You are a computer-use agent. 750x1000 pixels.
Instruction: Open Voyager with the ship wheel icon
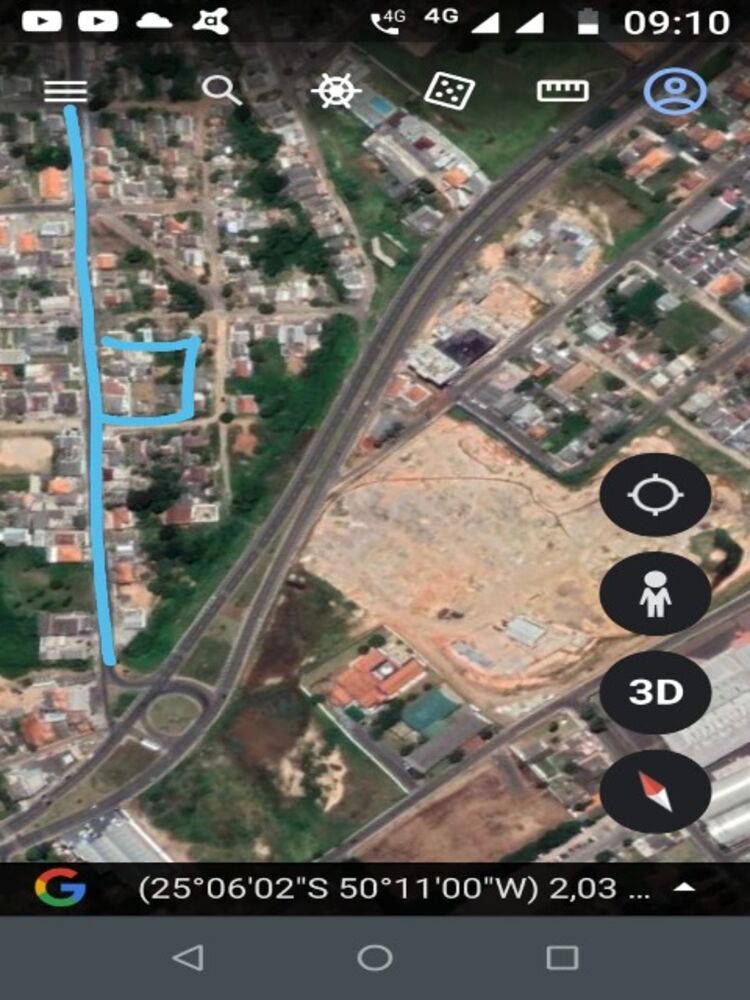[336, 90]
